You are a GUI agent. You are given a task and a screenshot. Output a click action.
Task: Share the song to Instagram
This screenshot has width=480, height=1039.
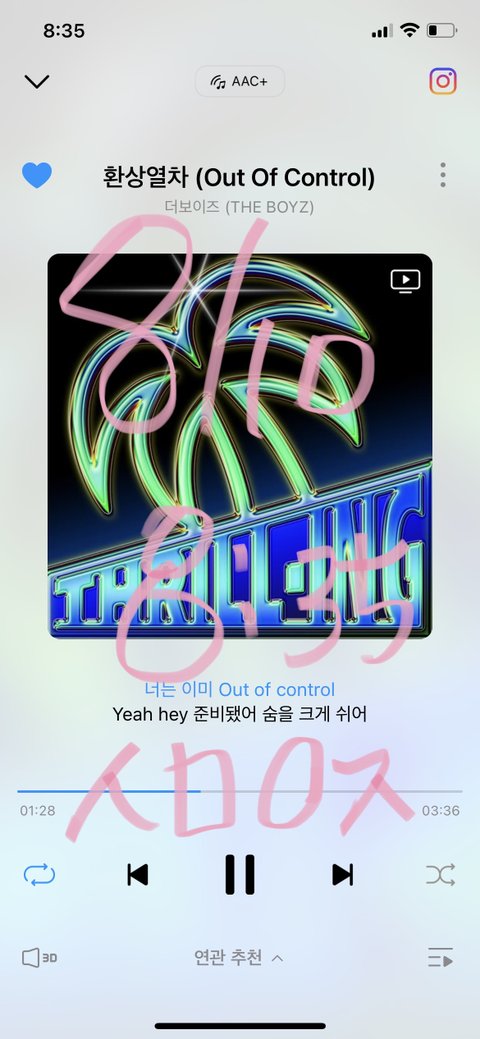[443, 81]
